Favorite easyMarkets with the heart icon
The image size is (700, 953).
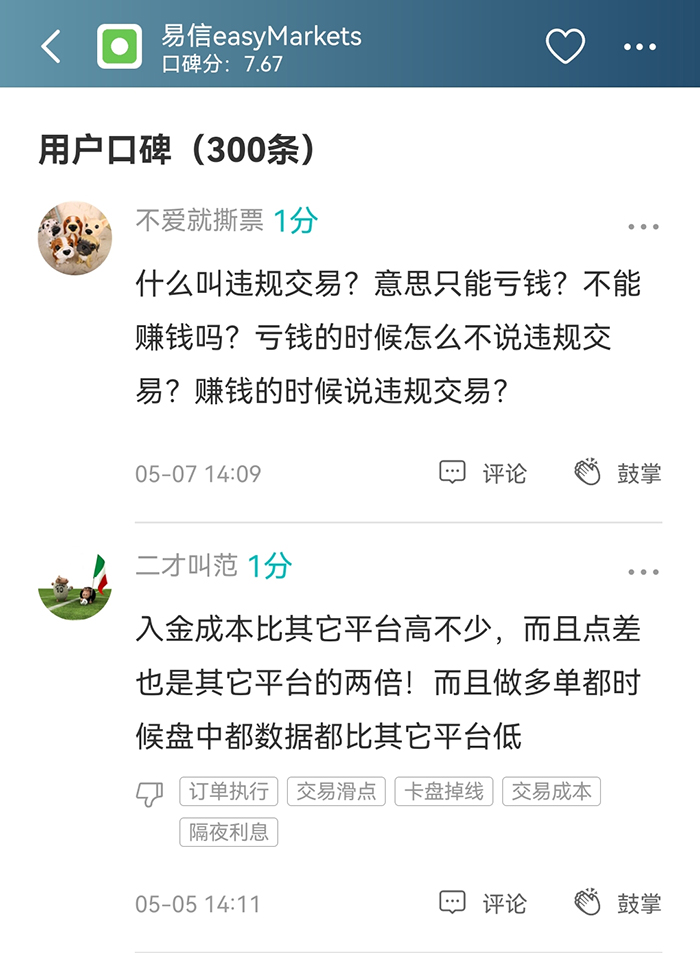565,46
